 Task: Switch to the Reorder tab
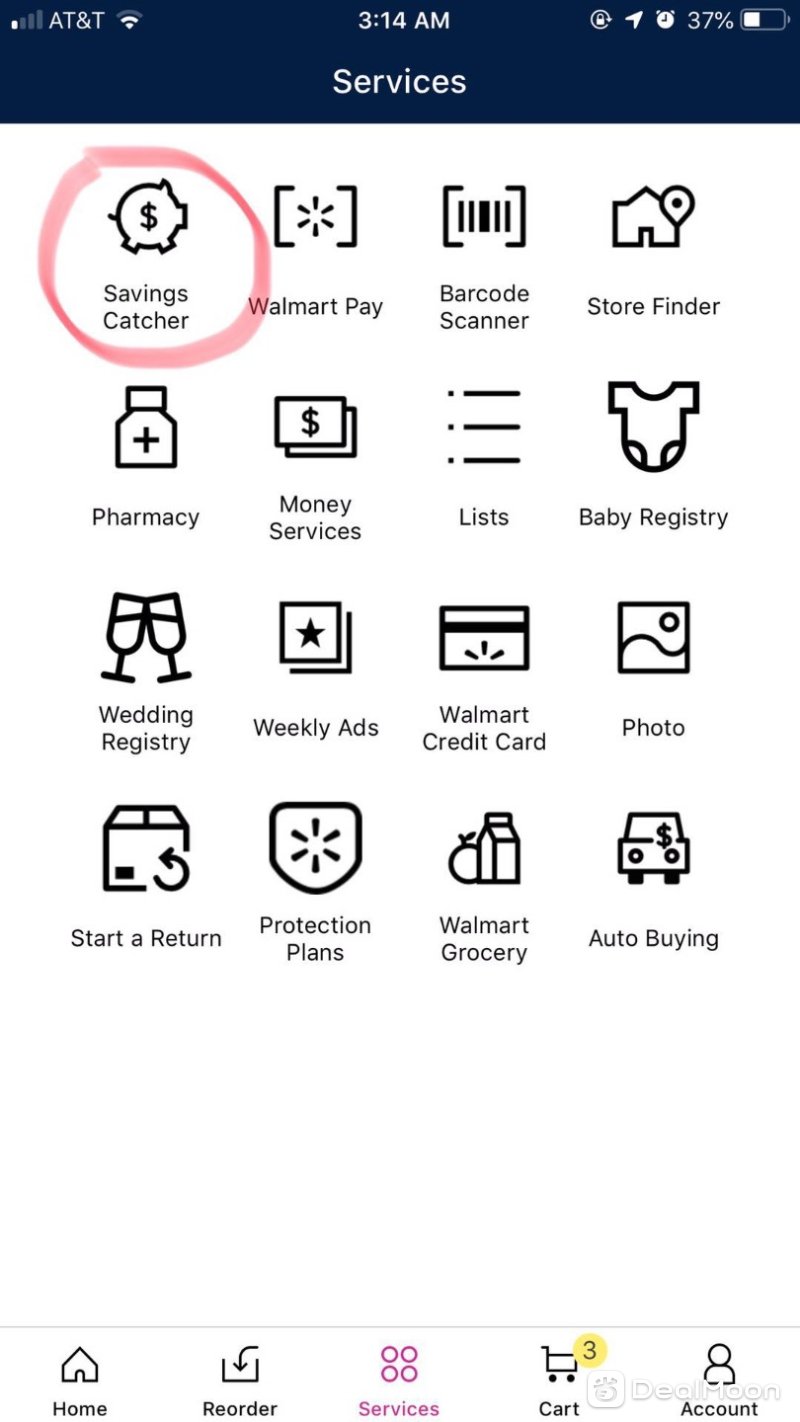pyautogui.click(x=240, y=1380)
